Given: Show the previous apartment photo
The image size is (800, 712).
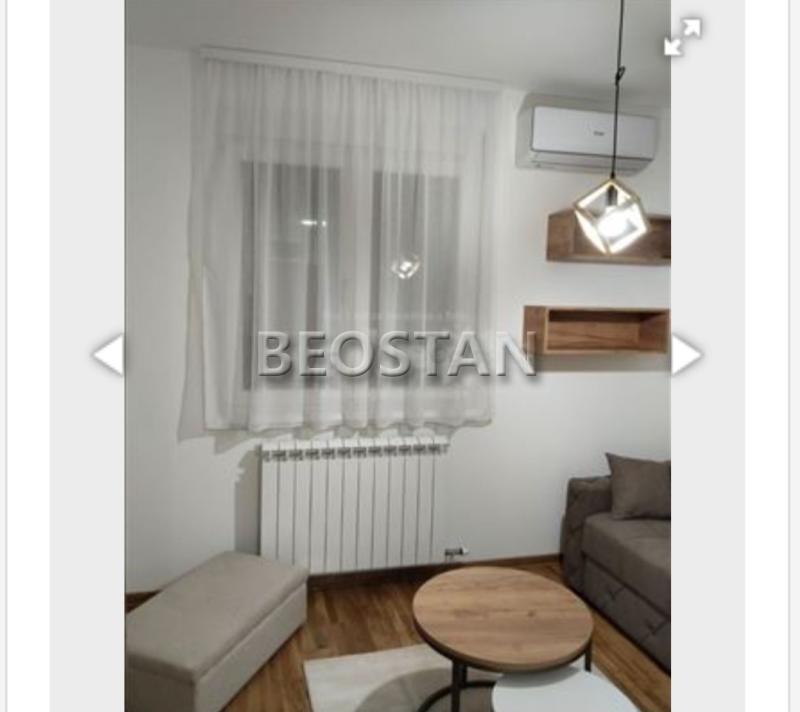Looking at the screenshot, I should point(108,355).
